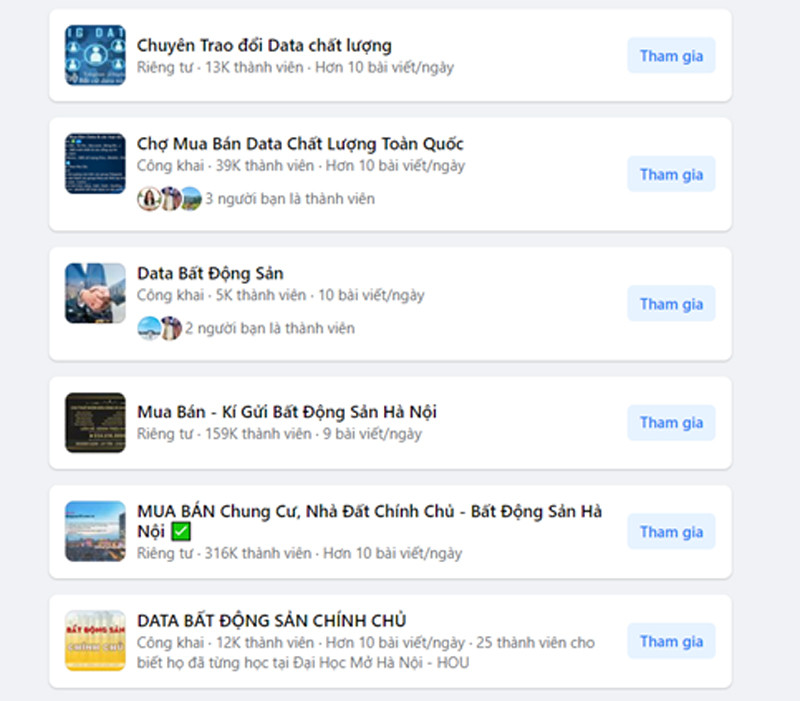The image size is (800, 701).
Task: Open Mua Bán - Kí Gửi Bất Động Sản Hà Nội
Action: tap(287, 412)
